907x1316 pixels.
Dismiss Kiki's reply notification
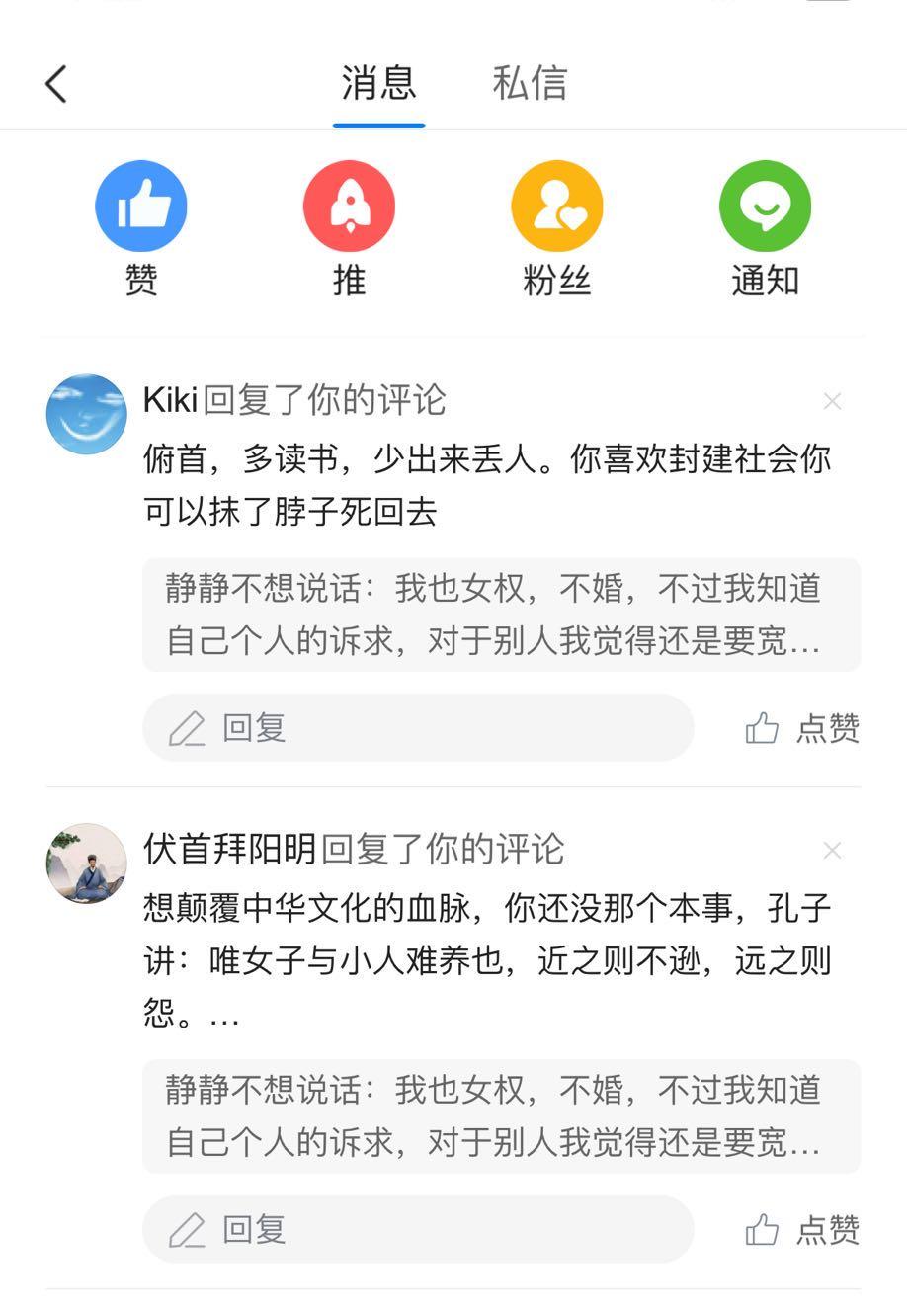tap(832, 401)
